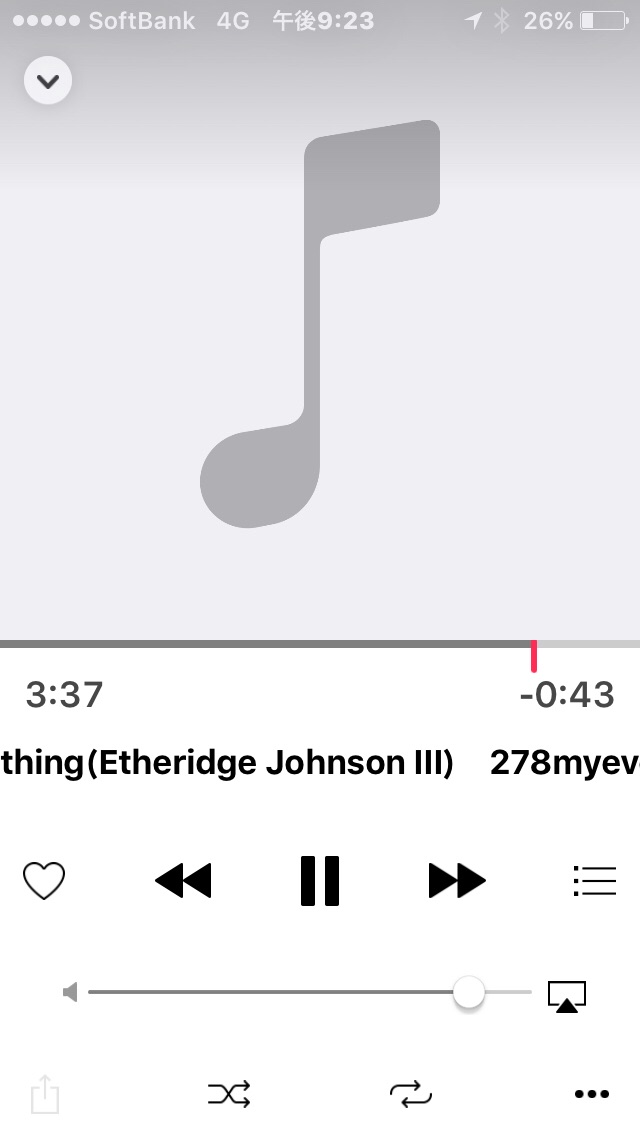Tap the pink playback position marker
Screen dimensions: 640x1136
[x=534, y=655]
